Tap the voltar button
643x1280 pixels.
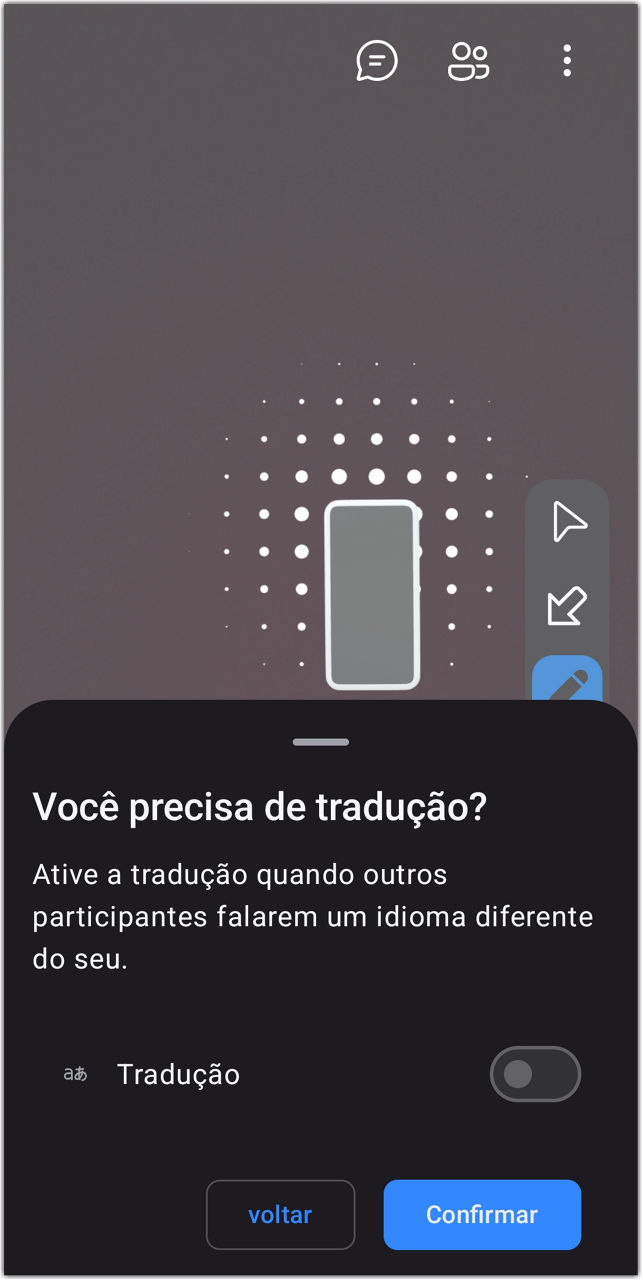[280, 1214]
